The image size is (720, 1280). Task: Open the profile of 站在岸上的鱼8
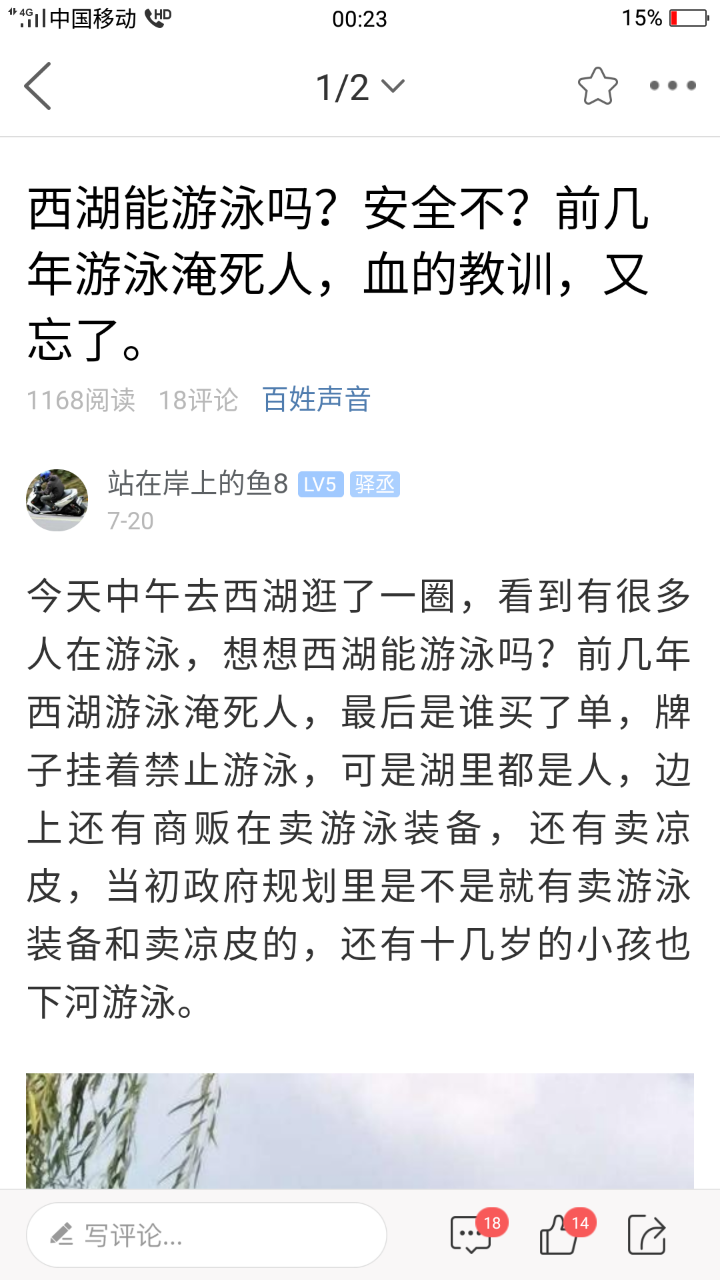[197, 484]
